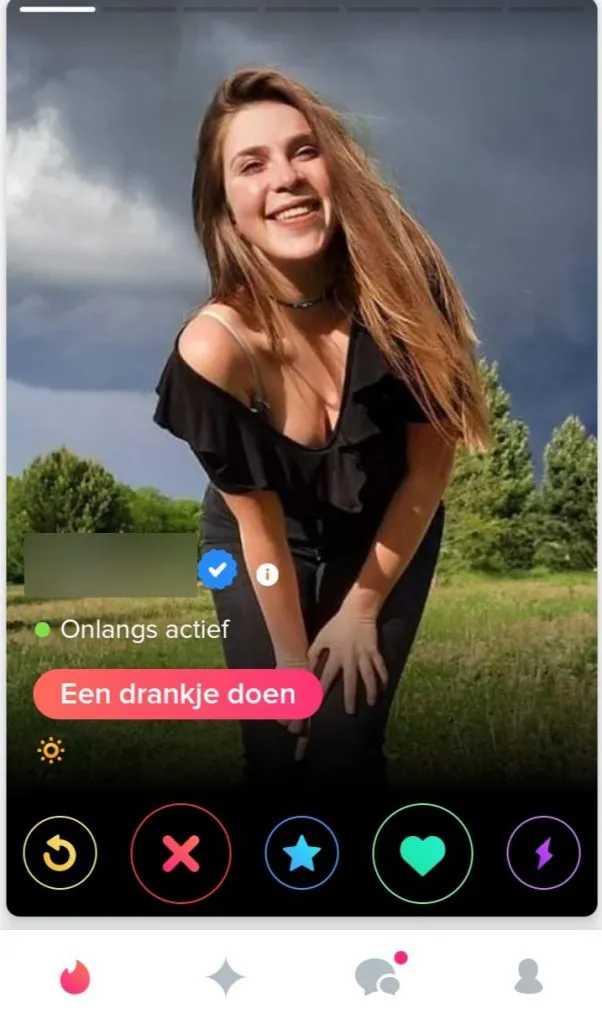This screenshot has height=1024, width=602.
Task: Open the messages tab
Action: (377, 977)
